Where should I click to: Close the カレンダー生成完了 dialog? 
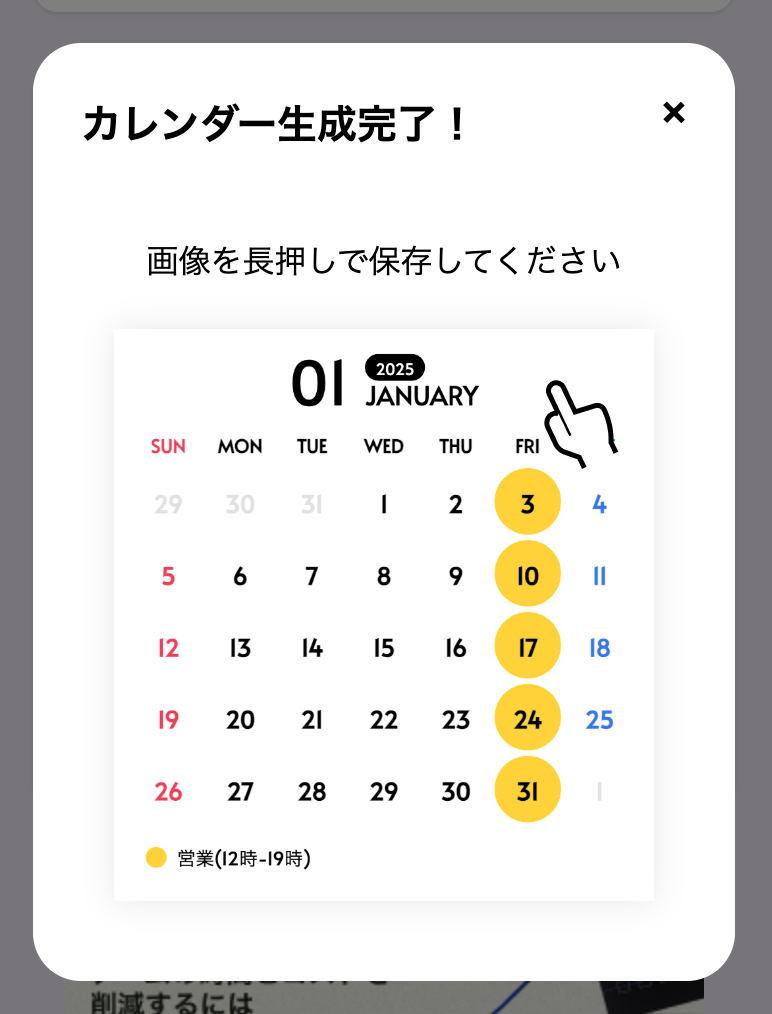click(674, 113)
